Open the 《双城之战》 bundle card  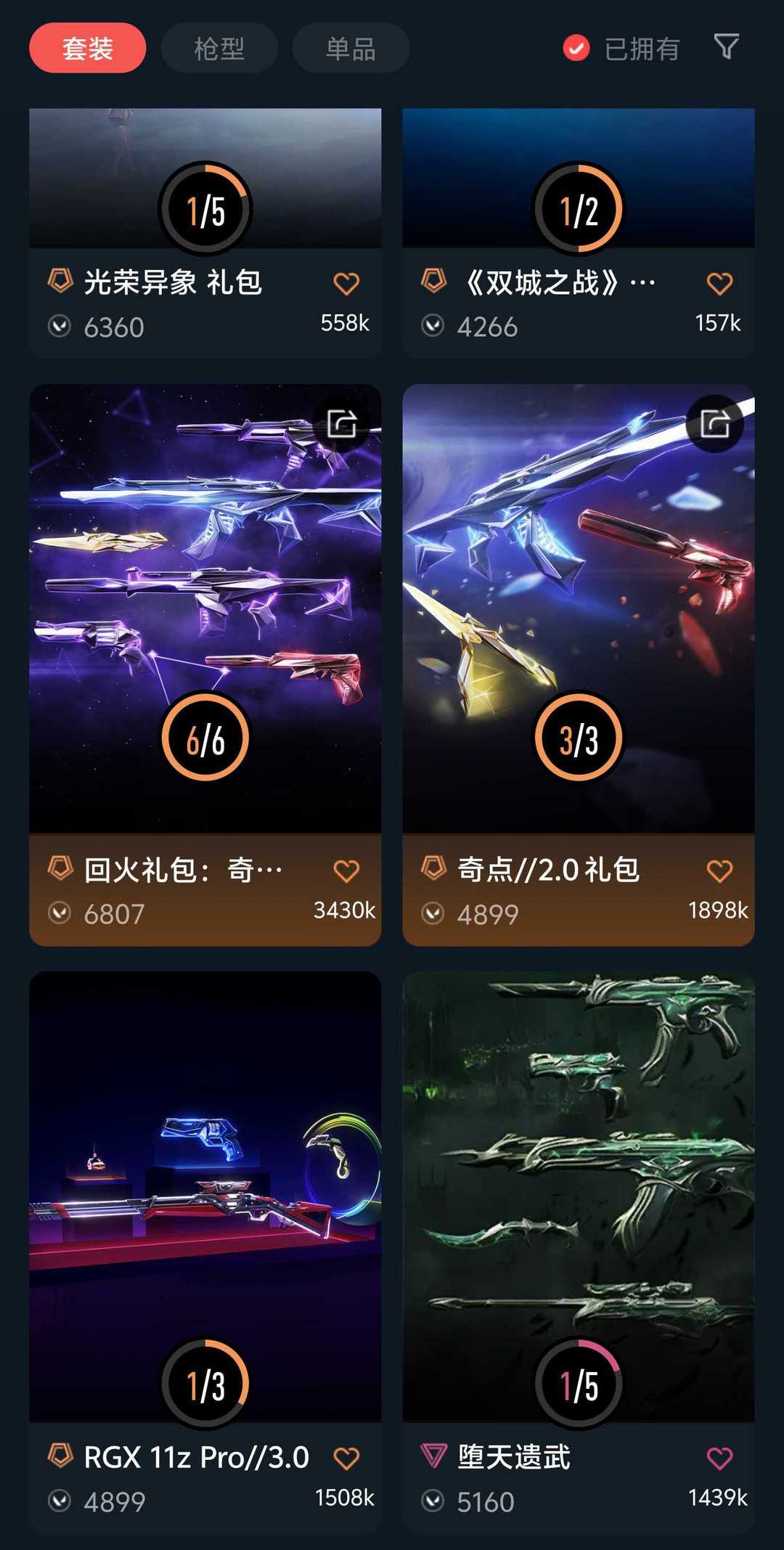[579, 232]
